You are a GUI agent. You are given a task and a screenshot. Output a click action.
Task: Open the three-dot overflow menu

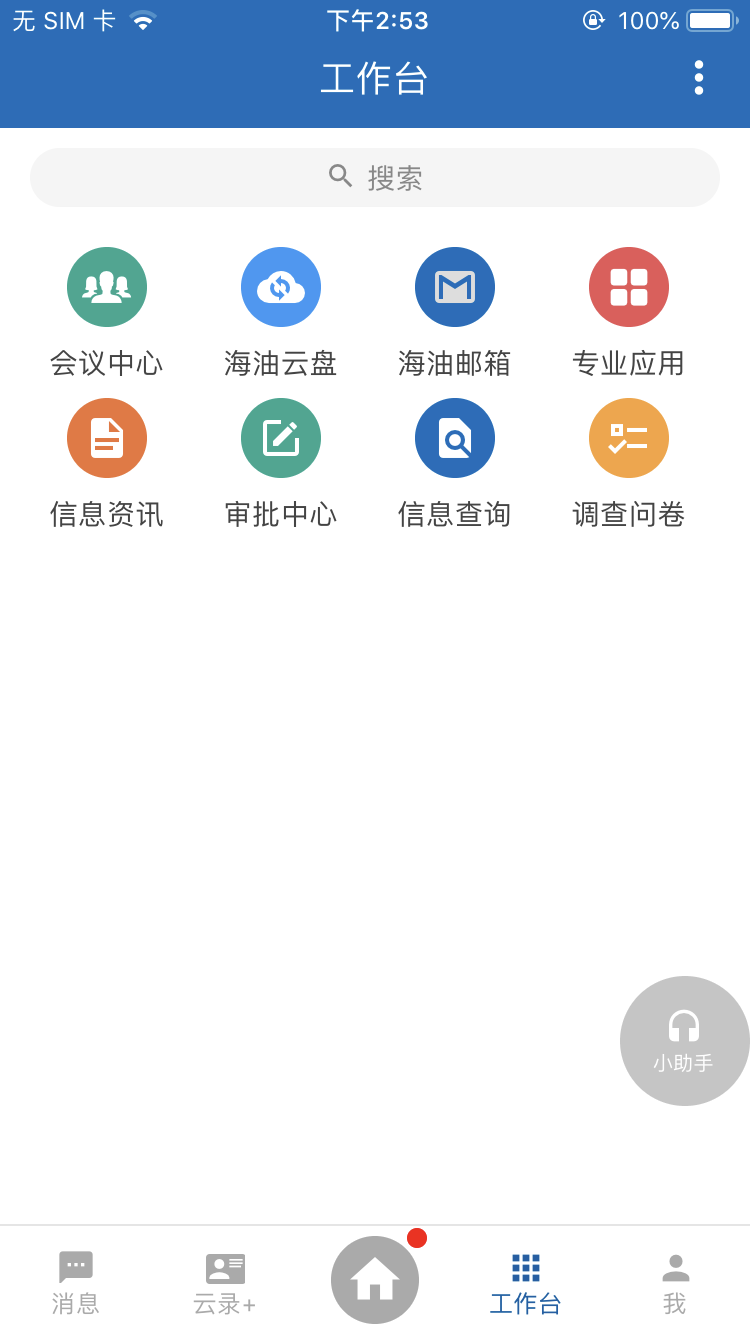pos(698,78)
